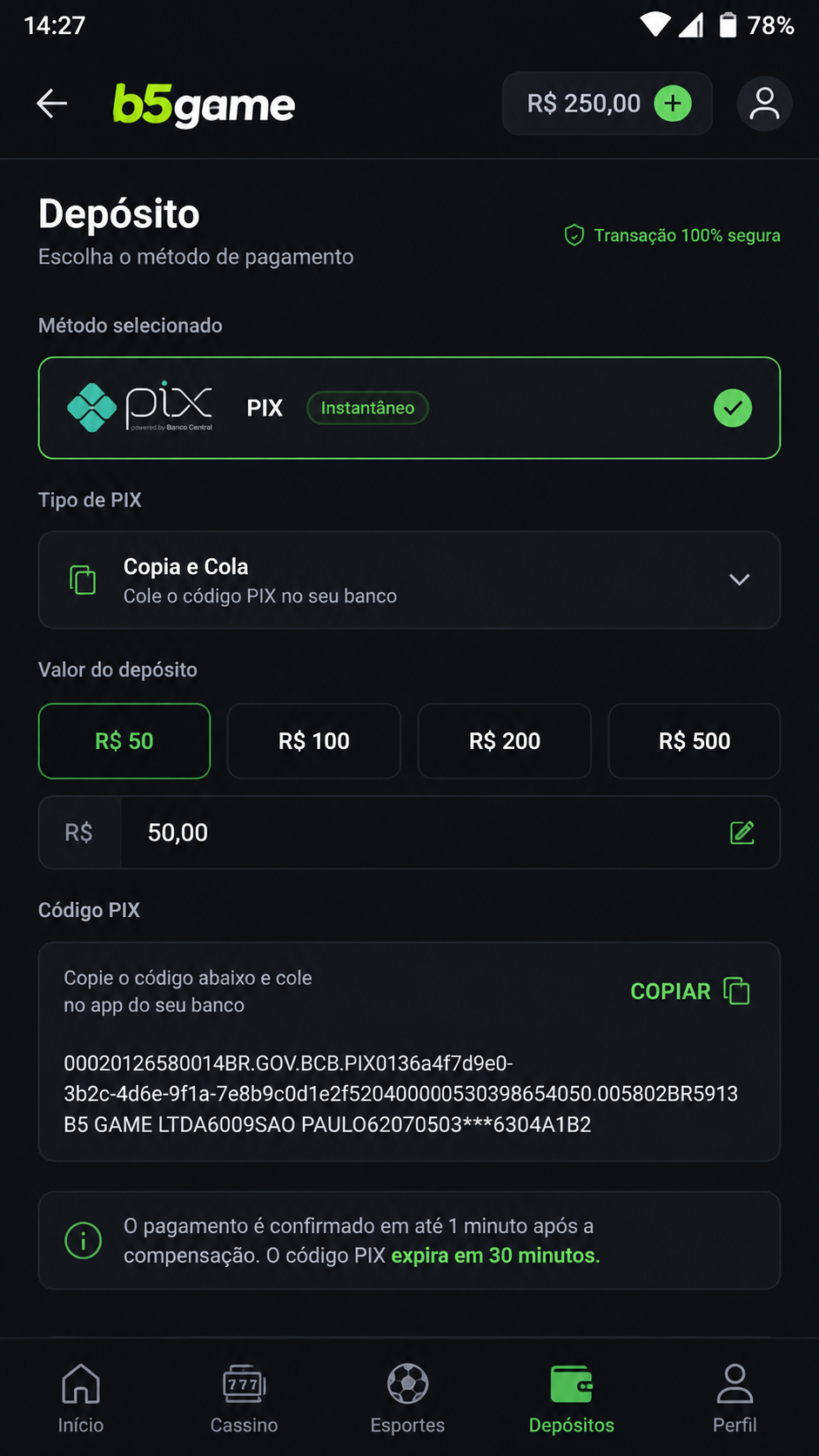Screen dimensions: 819x1456
Task: Switch to the Esportes tab
Action: pos(407,1399)
